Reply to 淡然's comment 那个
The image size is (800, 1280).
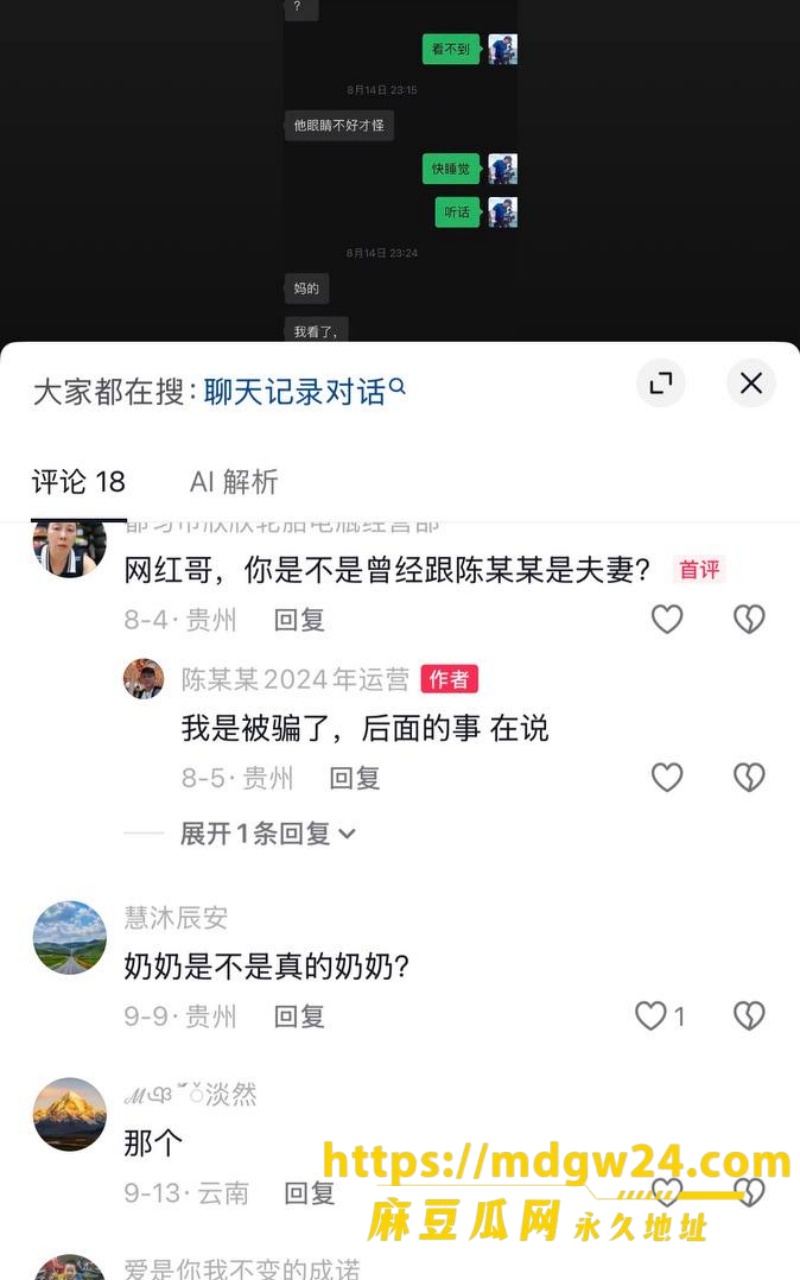pyautogui.click(x=310, y=1193)
